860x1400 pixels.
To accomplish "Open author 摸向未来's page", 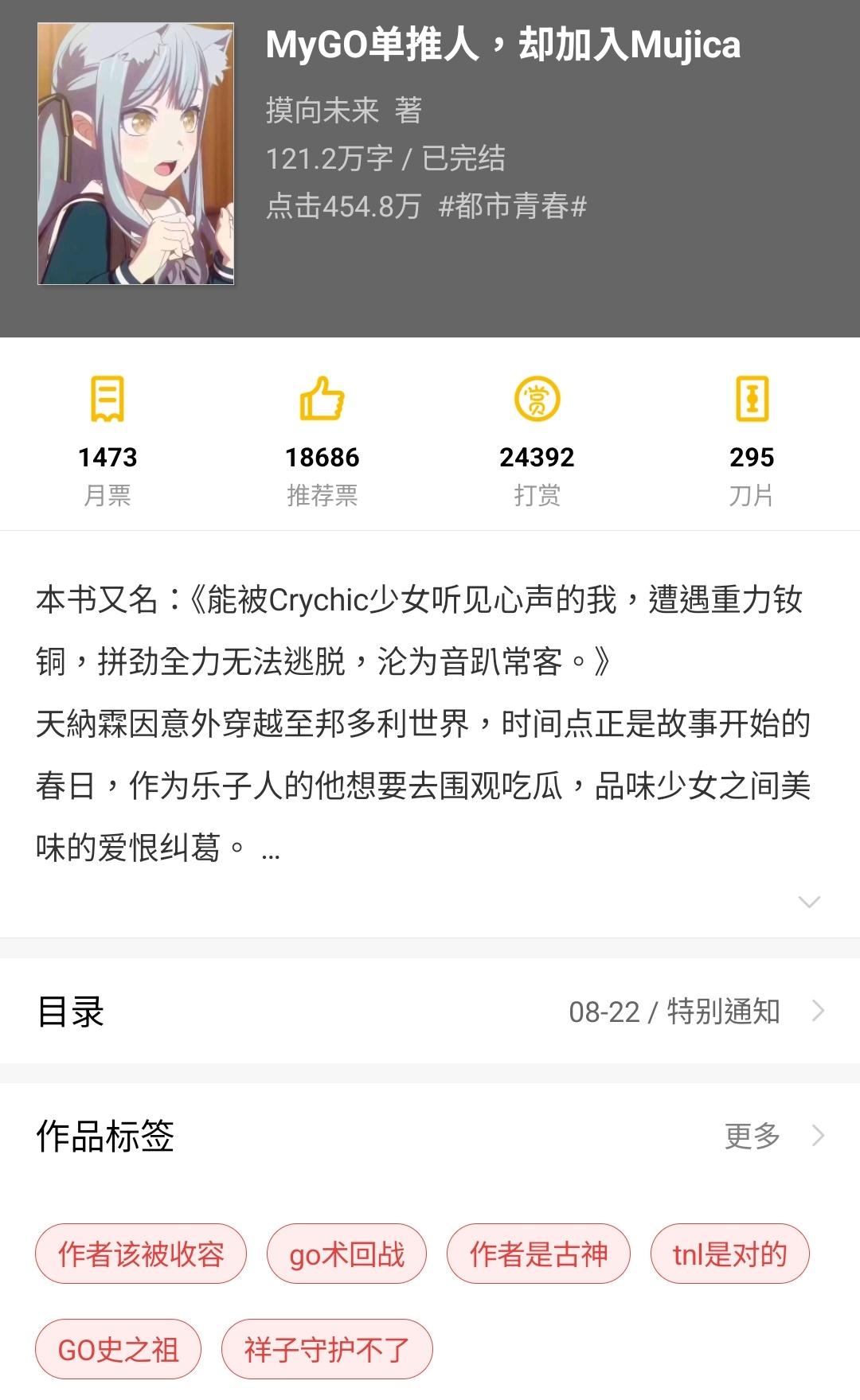I will (x=322, y=111).
